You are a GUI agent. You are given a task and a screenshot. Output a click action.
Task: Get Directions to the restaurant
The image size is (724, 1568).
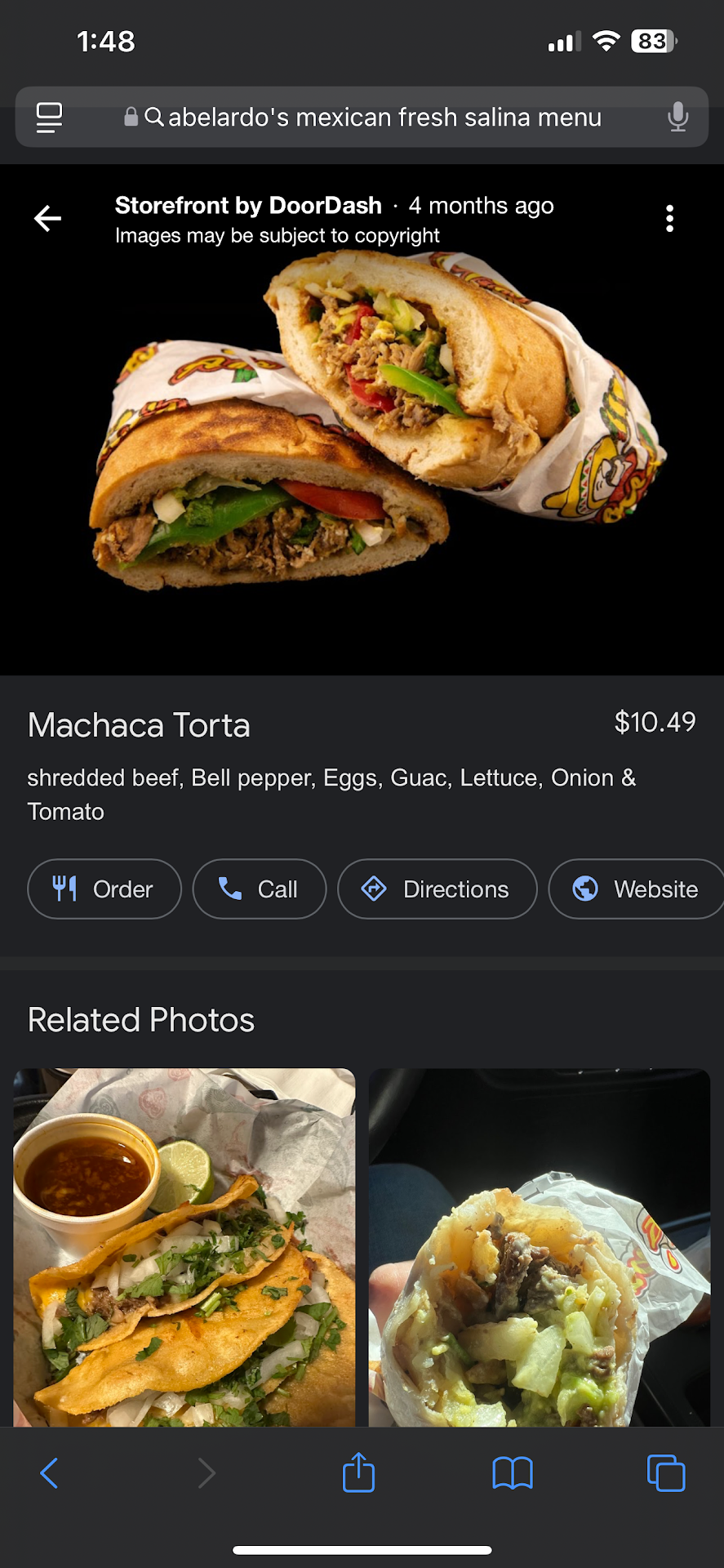coord(437,889)
